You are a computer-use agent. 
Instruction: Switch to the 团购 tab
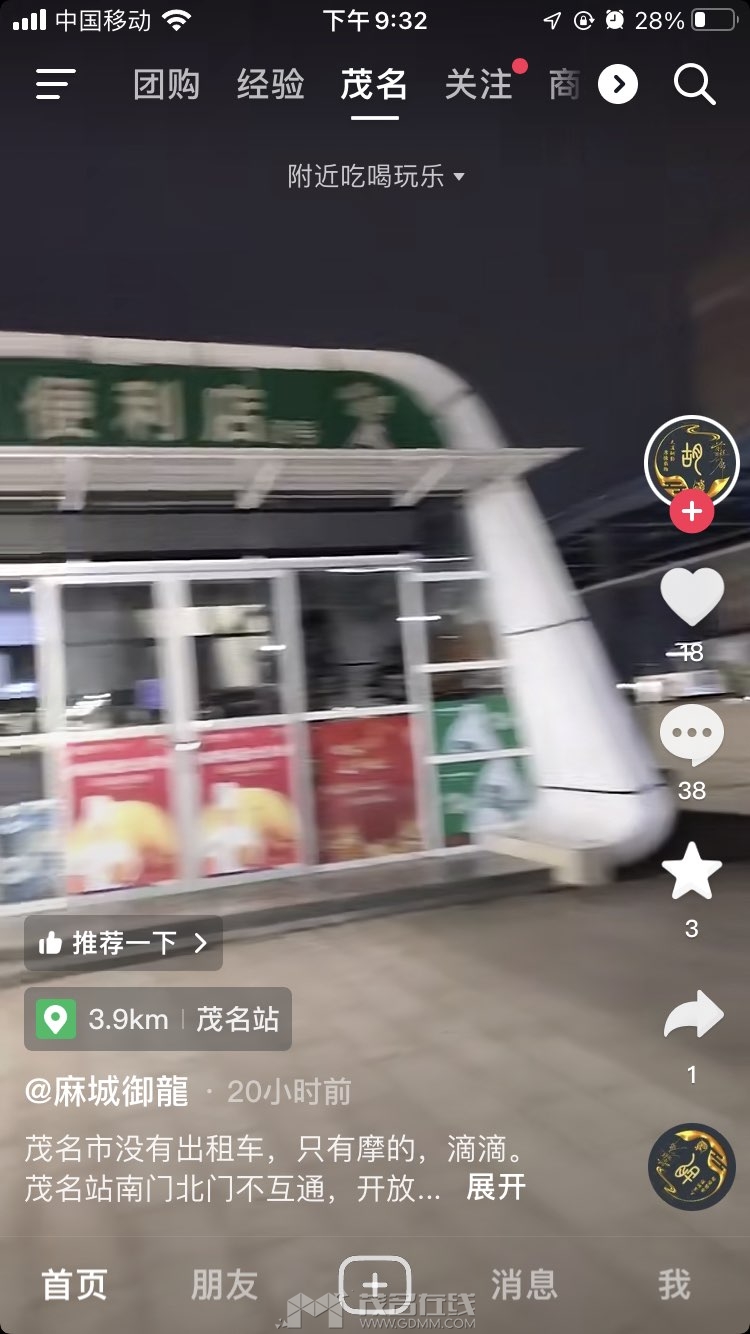click(x=166, y=85)
